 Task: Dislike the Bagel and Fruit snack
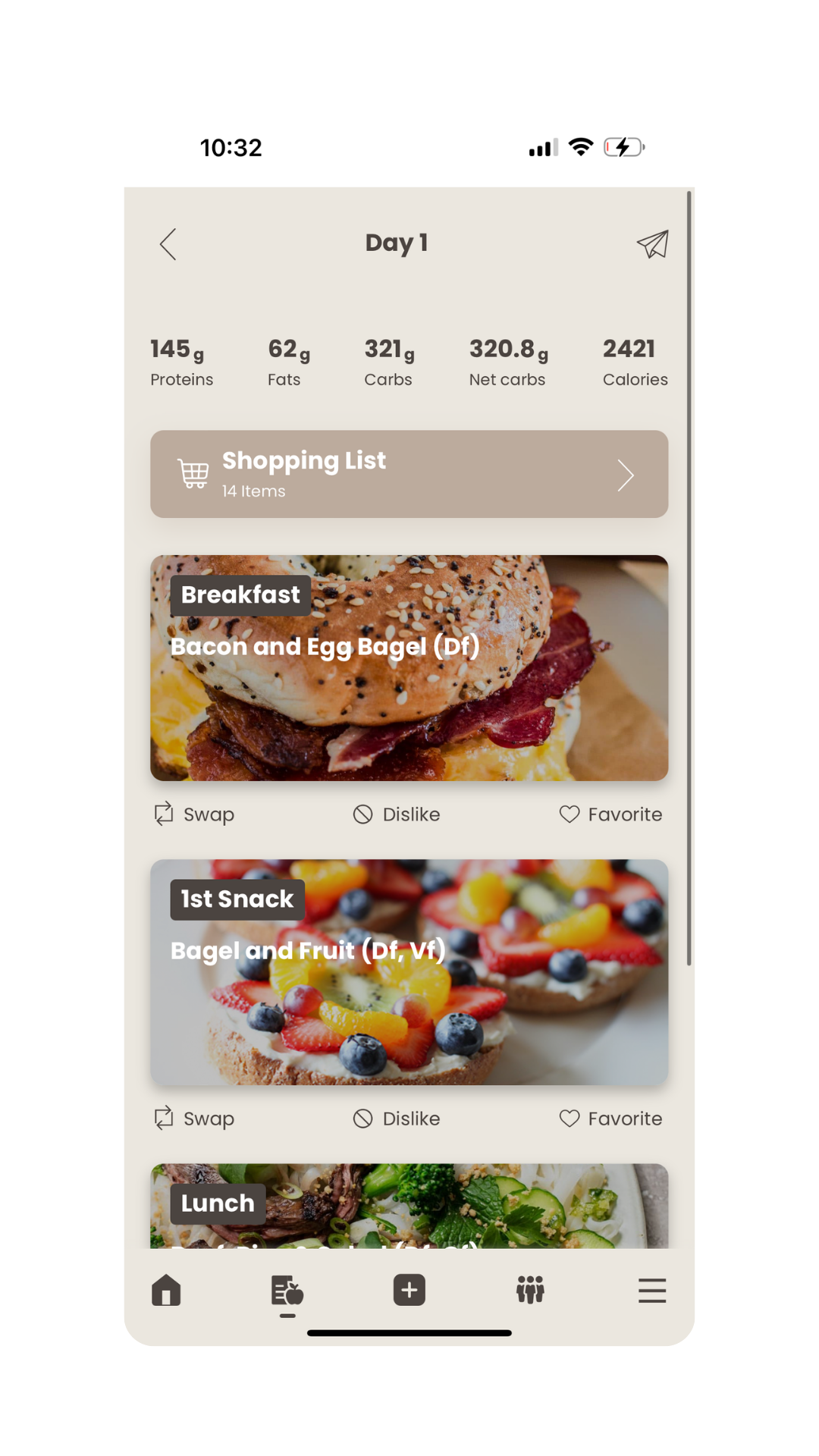click(397, 1119)
